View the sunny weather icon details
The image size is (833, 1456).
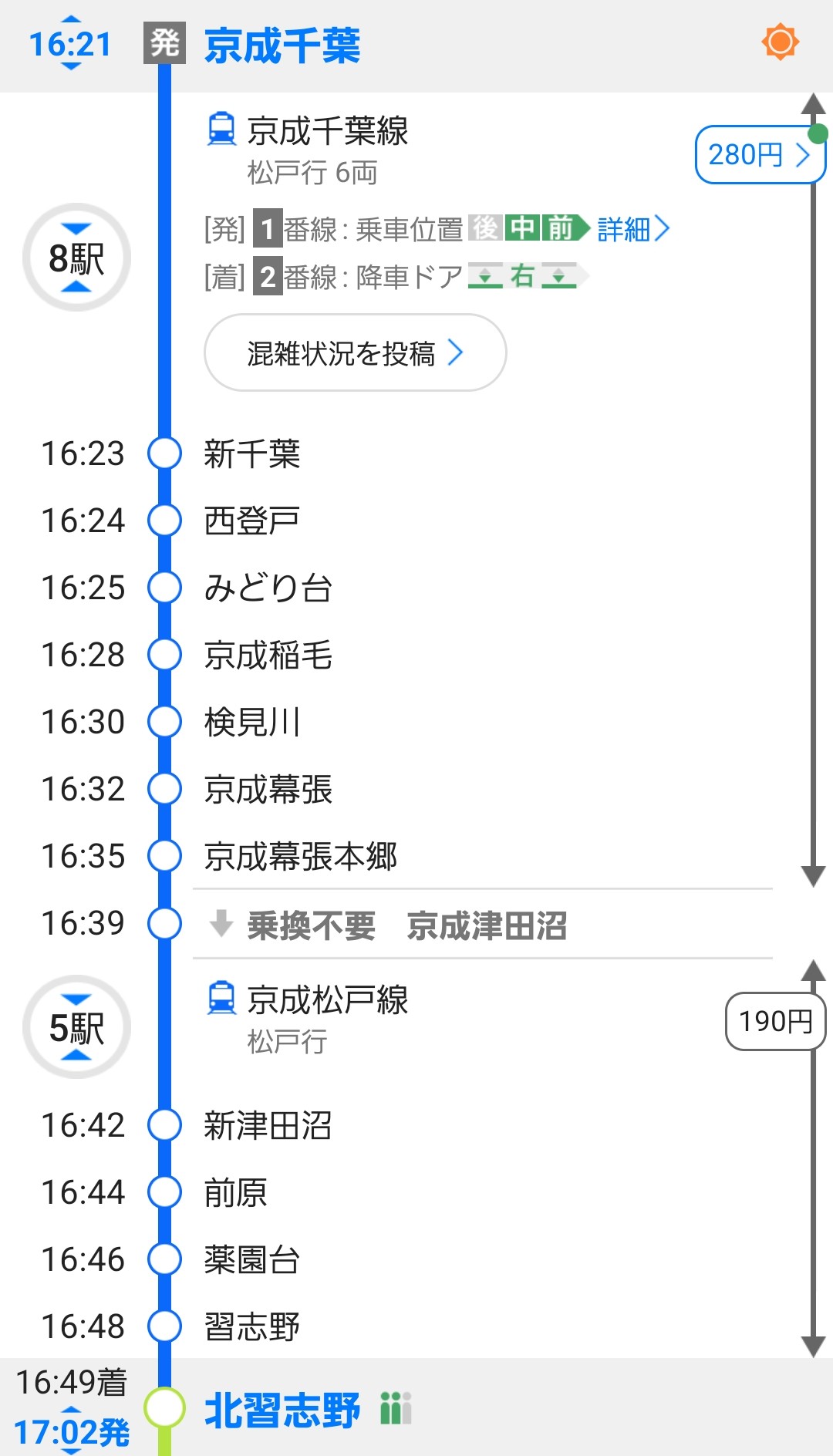(780, 42)
